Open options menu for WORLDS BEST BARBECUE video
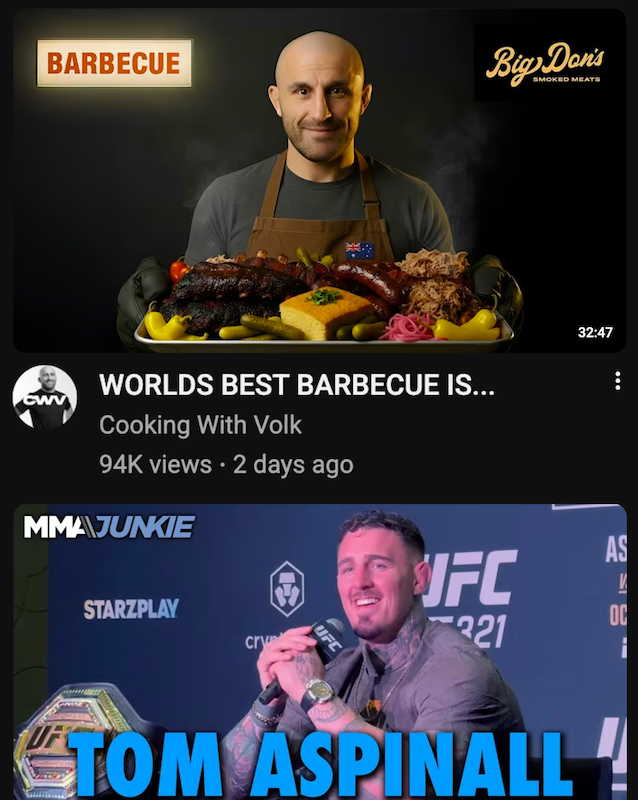Screen dimensions: 638x800 tap(617, 381)
